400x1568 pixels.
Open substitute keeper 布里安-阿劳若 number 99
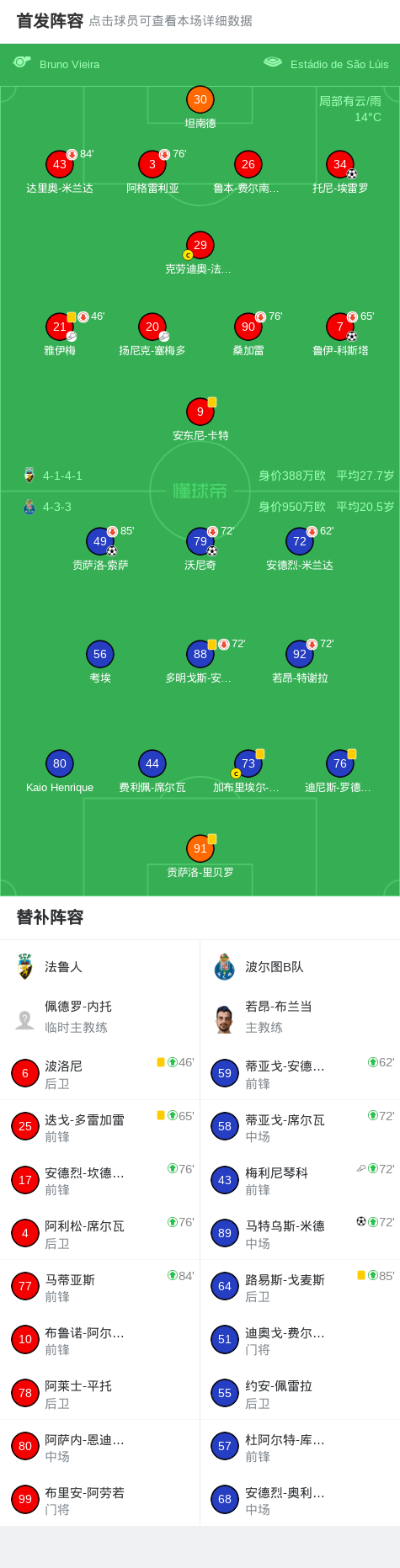point(100,1500)
